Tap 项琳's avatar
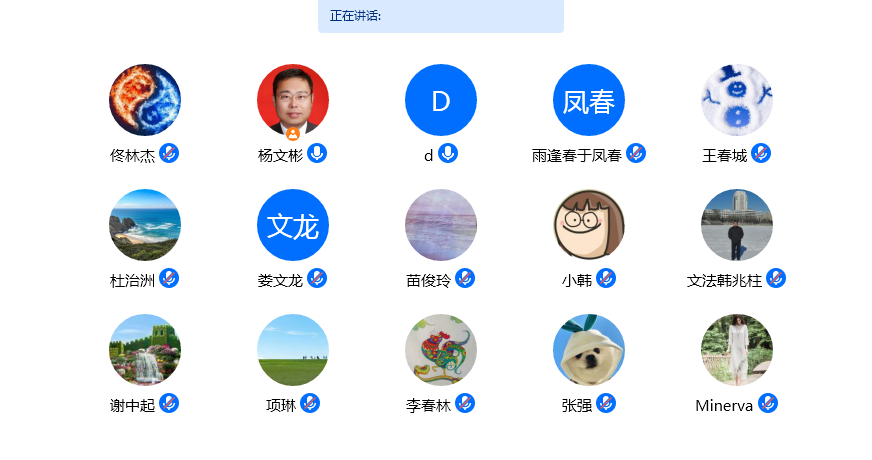The width and height of the screenshot is (872, 460). pyautogui.click(x=293, y=350)
